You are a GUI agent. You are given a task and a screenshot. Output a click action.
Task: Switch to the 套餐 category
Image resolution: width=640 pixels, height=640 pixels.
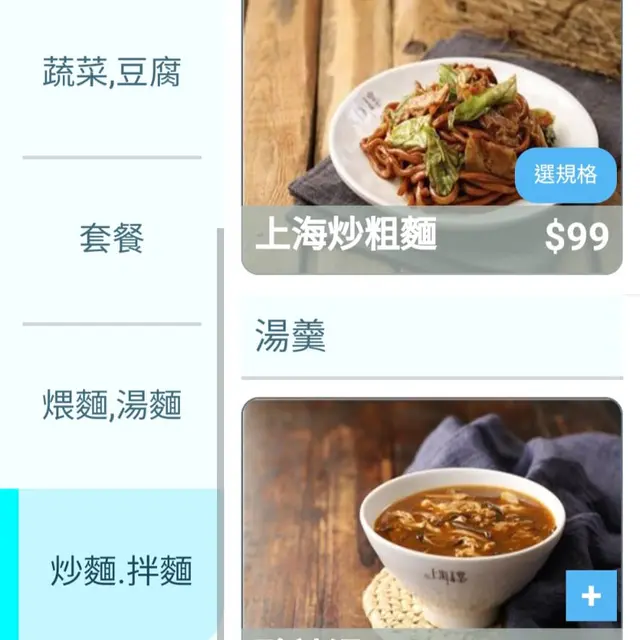click(x=111, y=240)
